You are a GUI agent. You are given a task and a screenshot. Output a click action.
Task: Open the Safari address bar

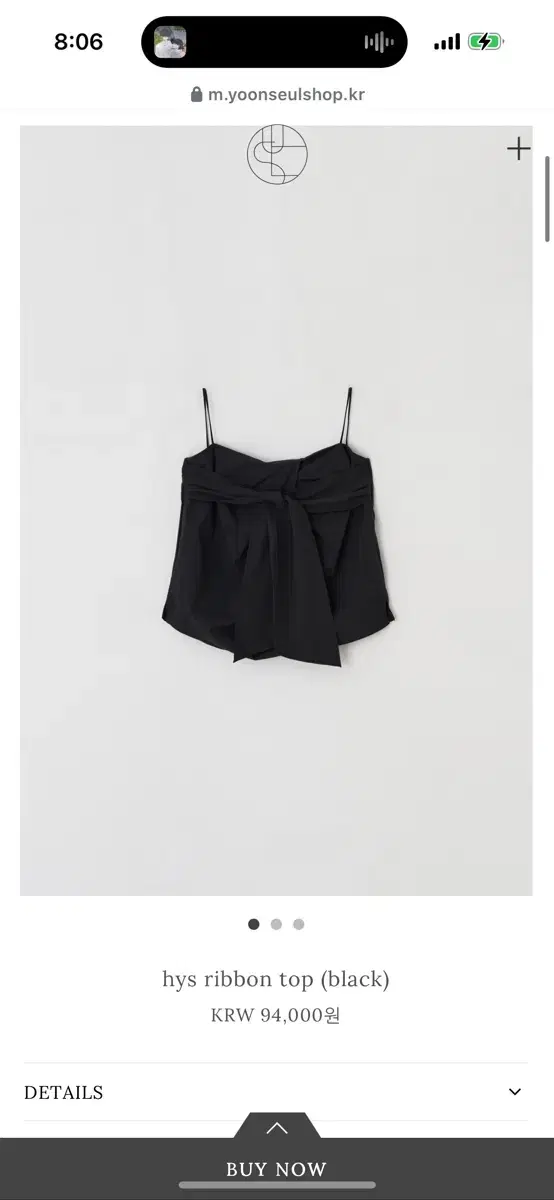[277, 94]
